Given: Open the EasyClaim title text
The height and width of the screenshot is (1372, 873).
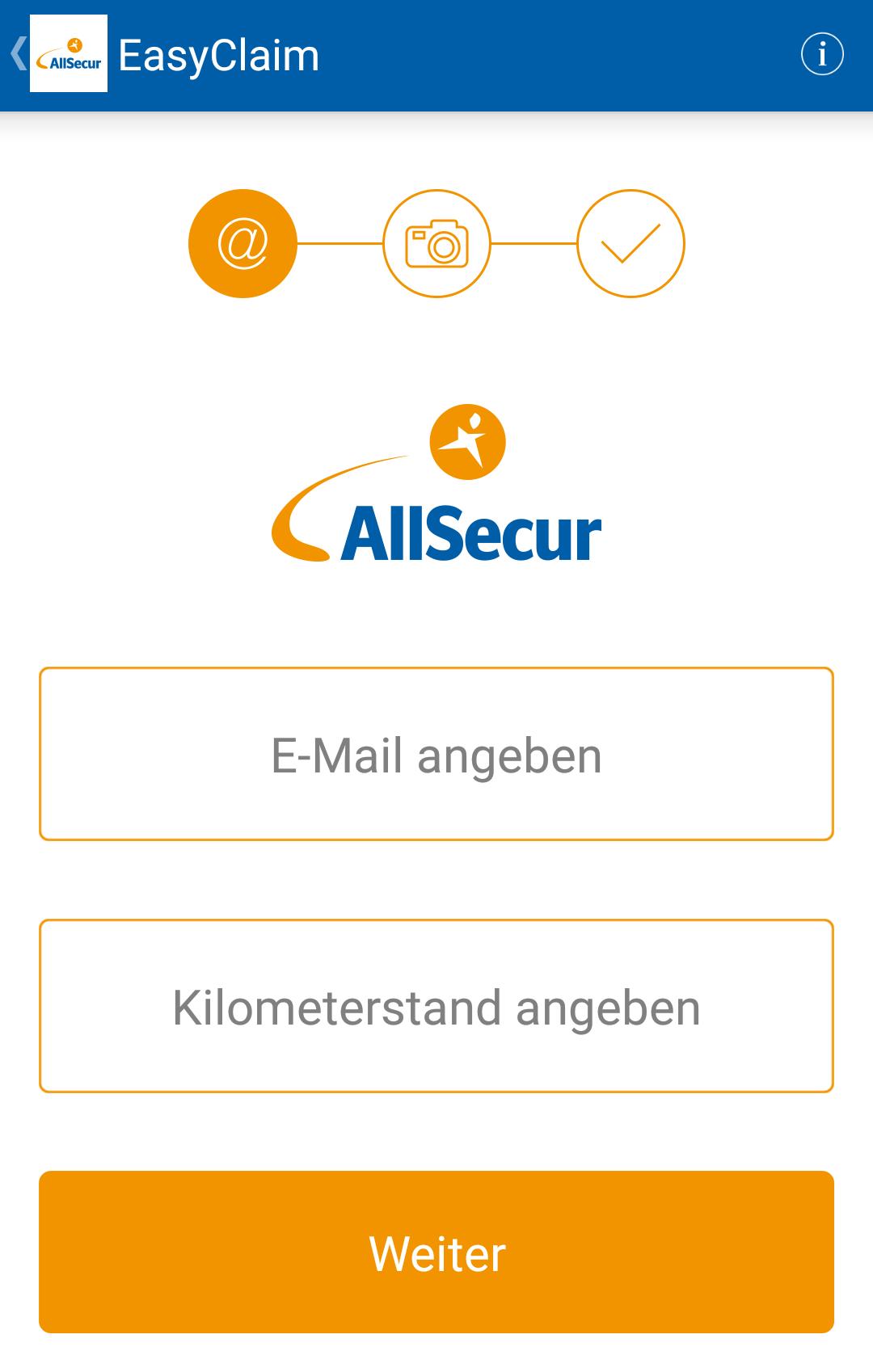Looking at the screenshot, I should tap(218, 54).
